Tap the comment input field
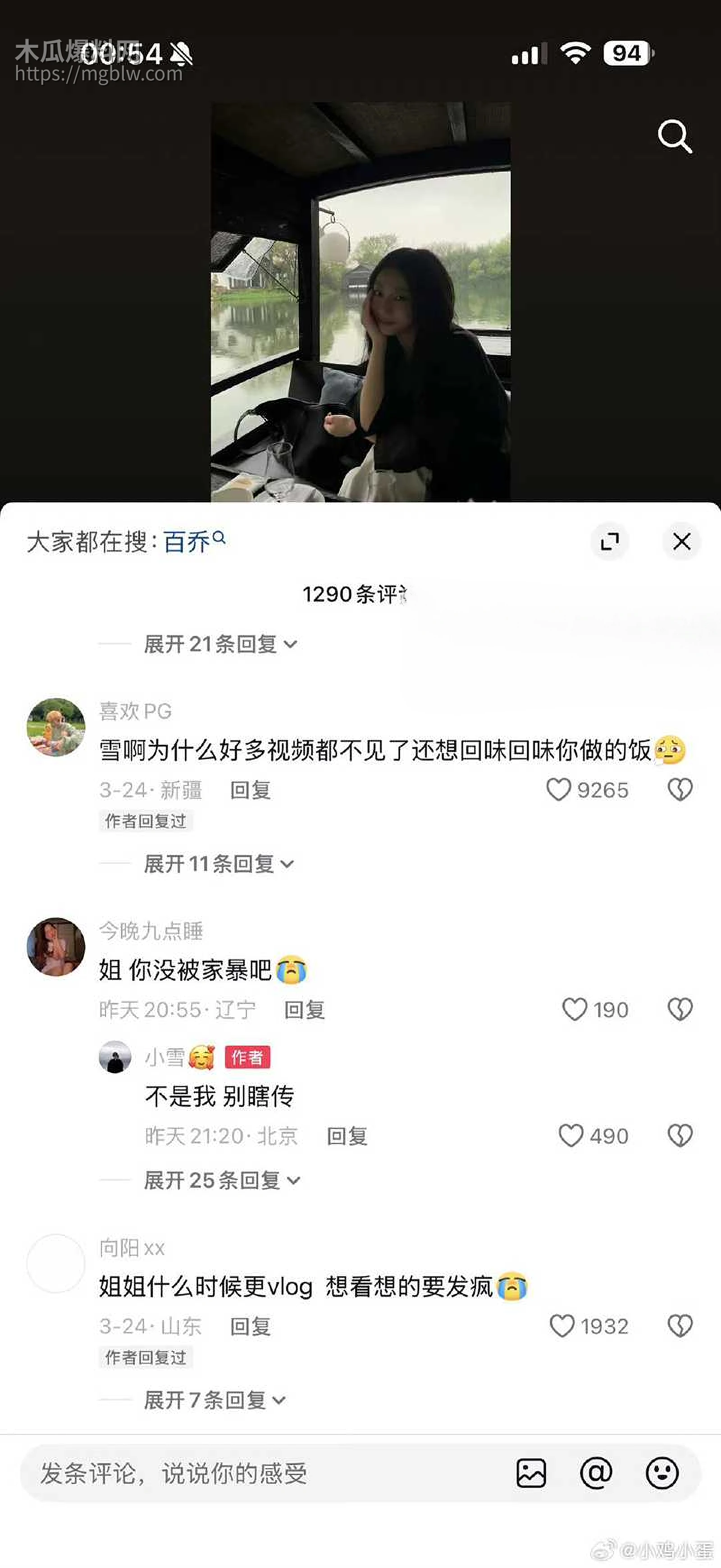 (x=243, y=1474)
